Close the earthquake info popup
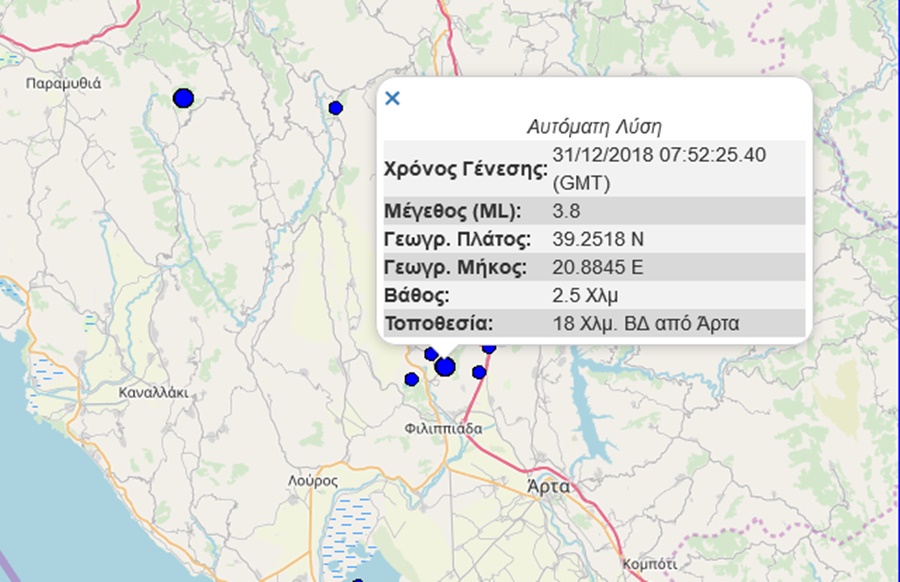The width and height of the screenshot is (900, 582). (392, 98)
